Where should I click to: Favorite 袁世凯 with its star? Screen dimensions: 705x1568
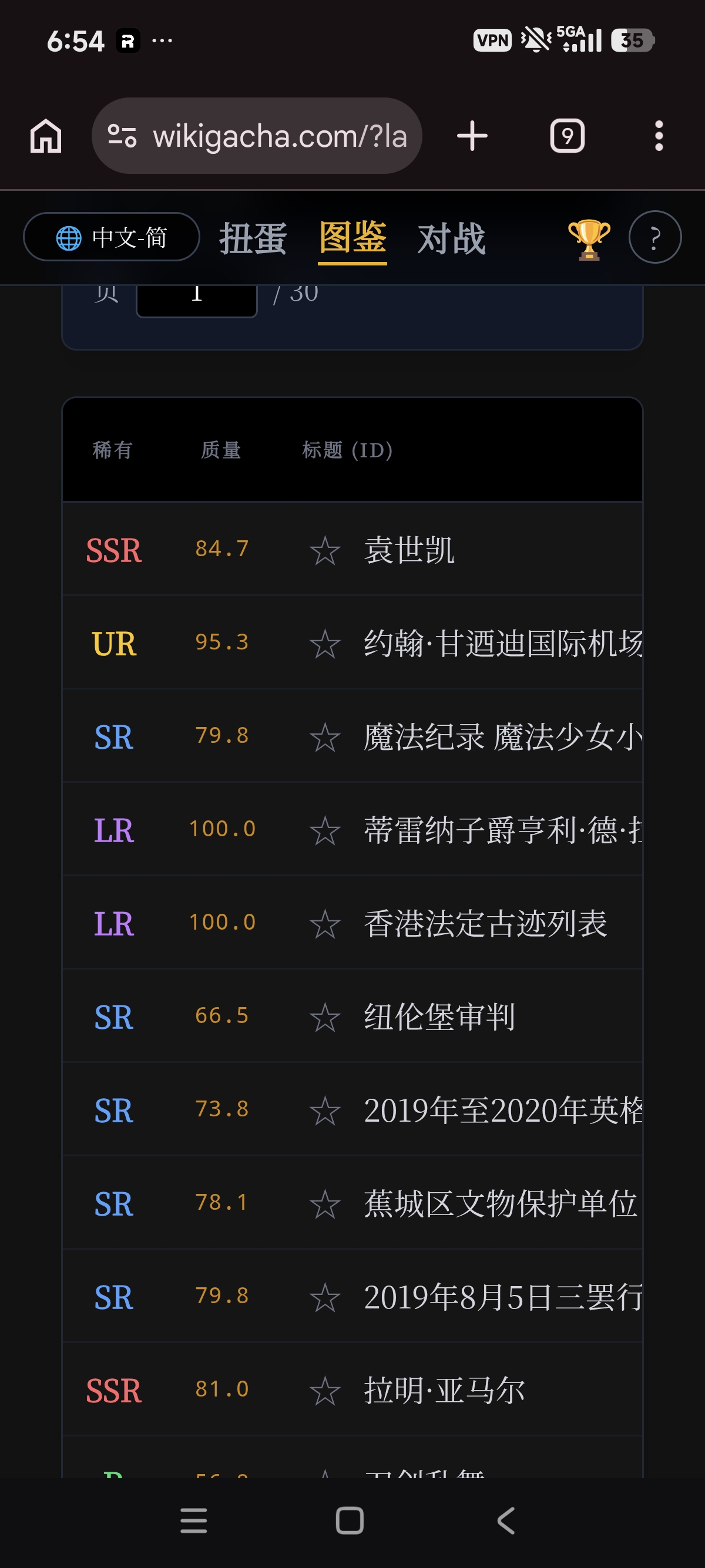point(324,550)
